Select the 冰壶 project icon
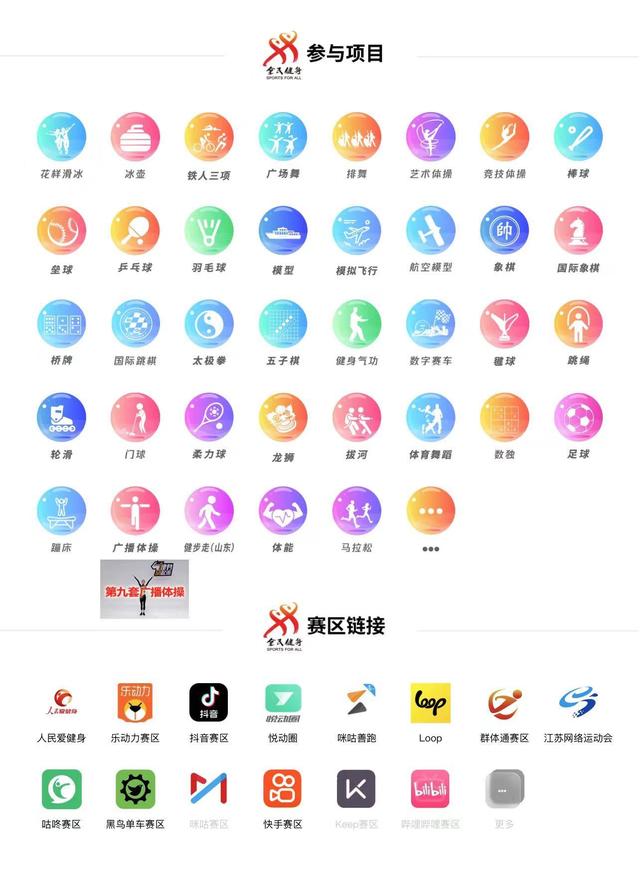This screenshot has height=870, width=640. pyautogui.click(x=135, y=138)
